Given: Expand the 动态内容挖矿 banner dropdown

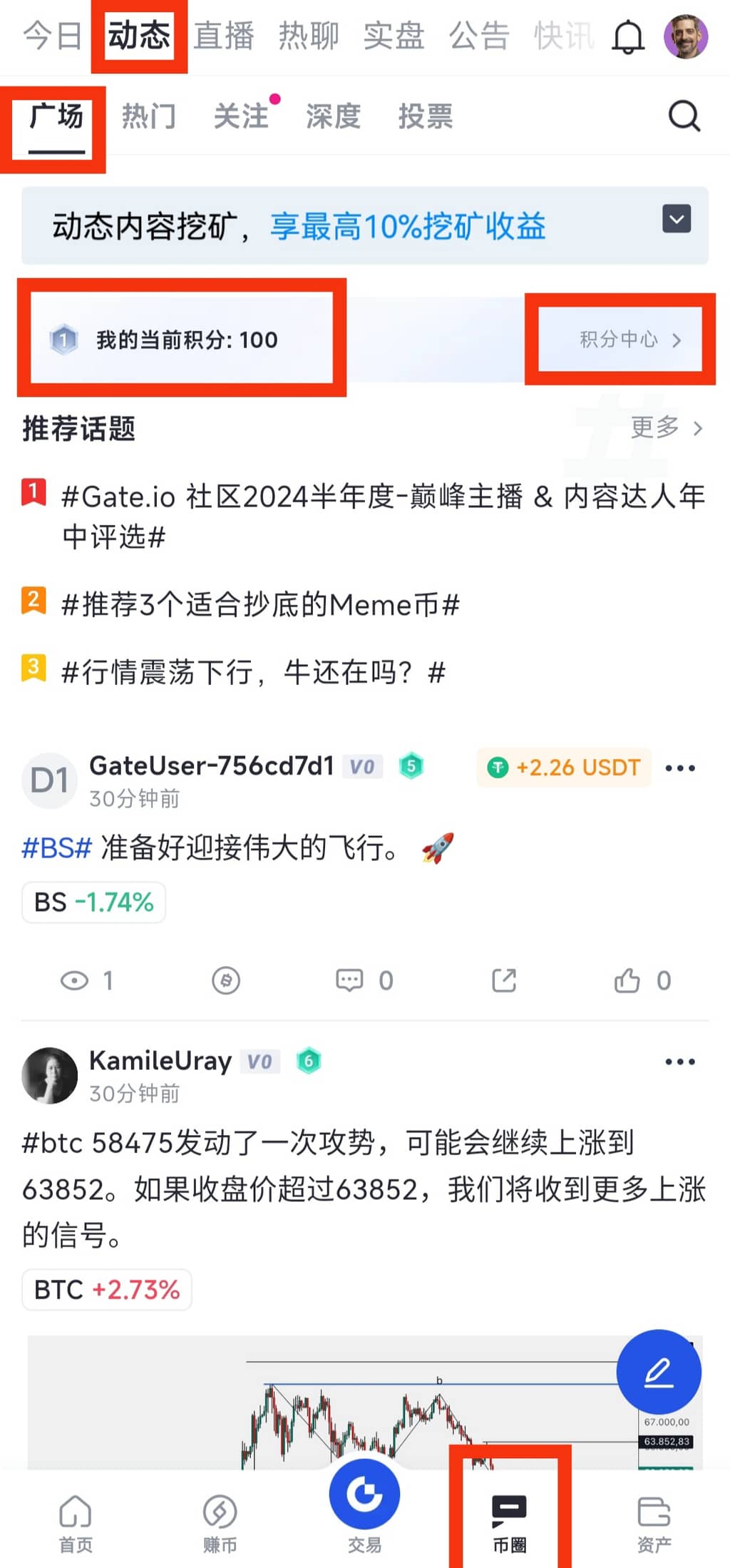Looking at the screenshot, I should coord(676,219).
